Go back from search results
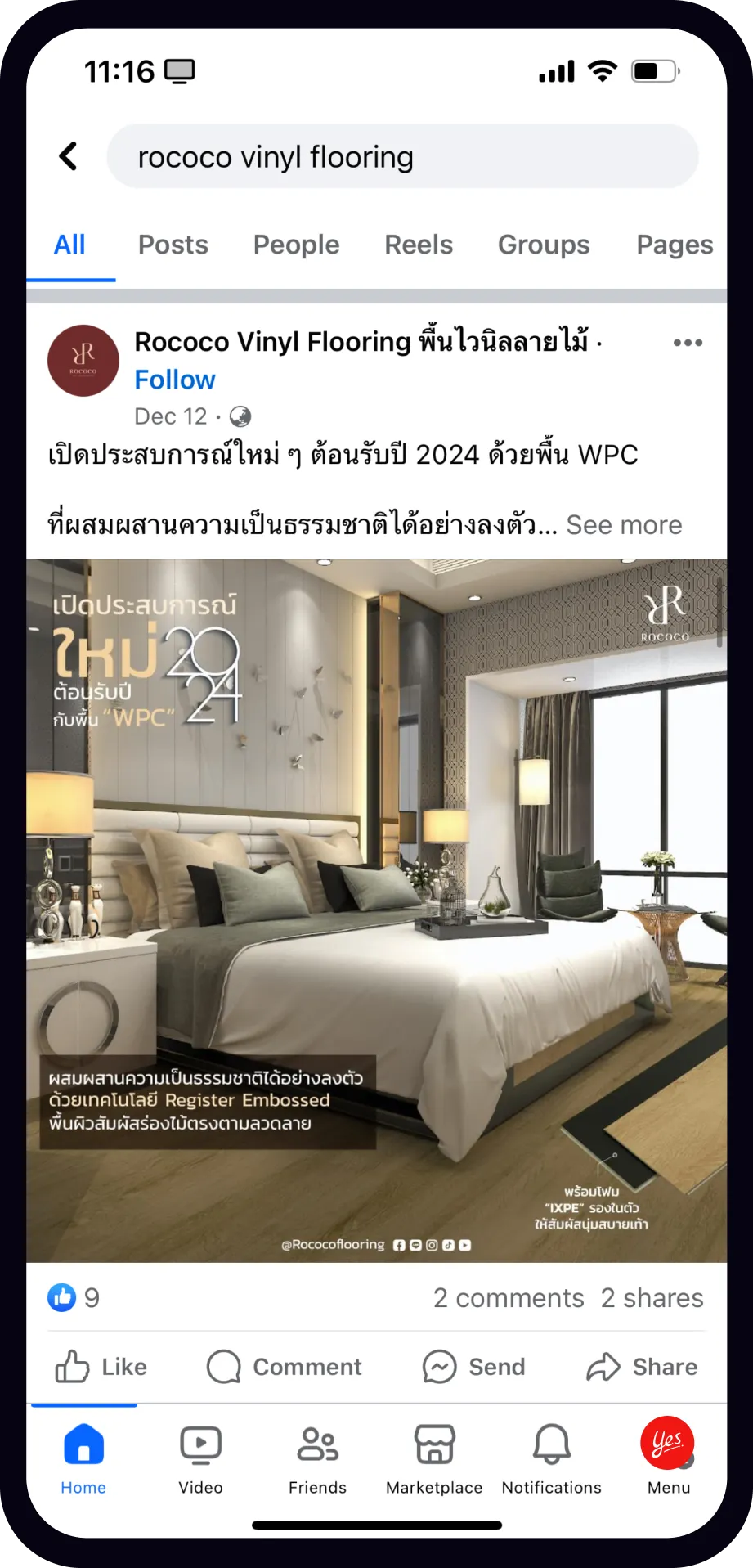The width and height of the screenshot is (753, 1568). point(69,156)
